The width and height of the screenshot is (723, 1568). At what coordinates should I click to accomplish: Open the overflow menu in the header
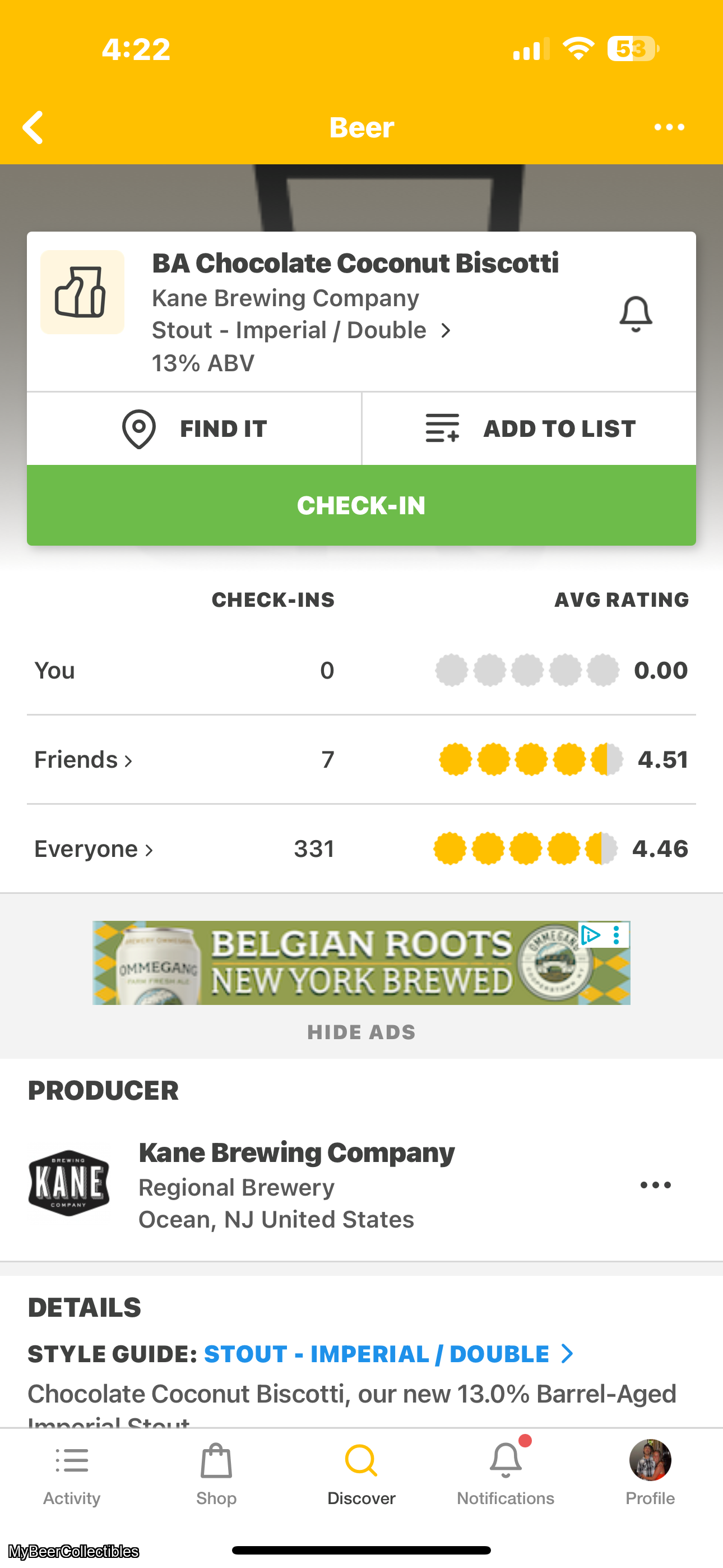[x=669, y=127]
